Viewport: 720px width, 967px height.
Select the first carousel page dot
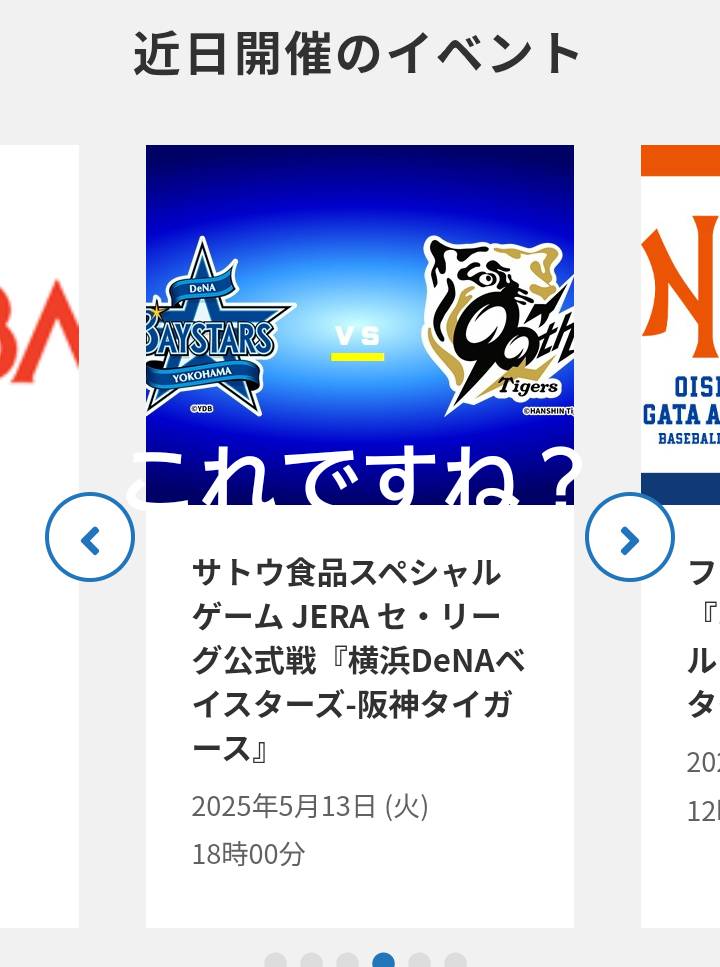coord(275,961)
